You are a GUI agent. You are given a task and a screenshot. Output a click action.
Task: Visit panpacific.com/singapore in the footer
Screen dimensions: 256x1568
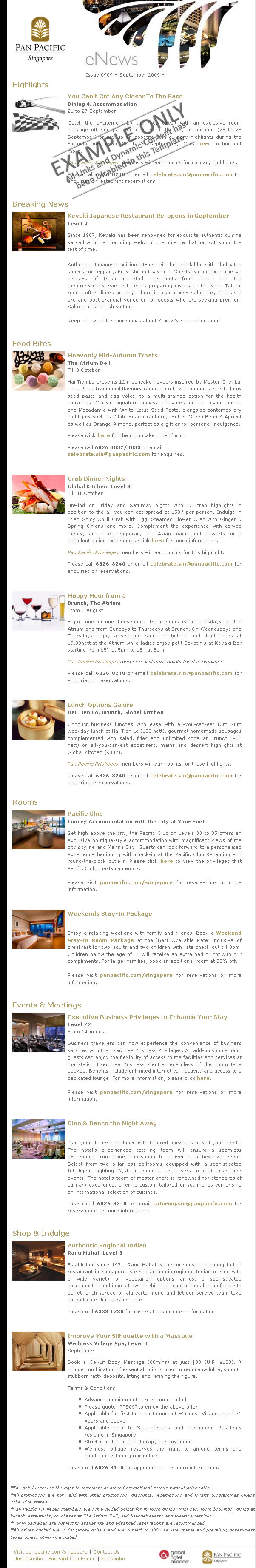coord(51,1551)
